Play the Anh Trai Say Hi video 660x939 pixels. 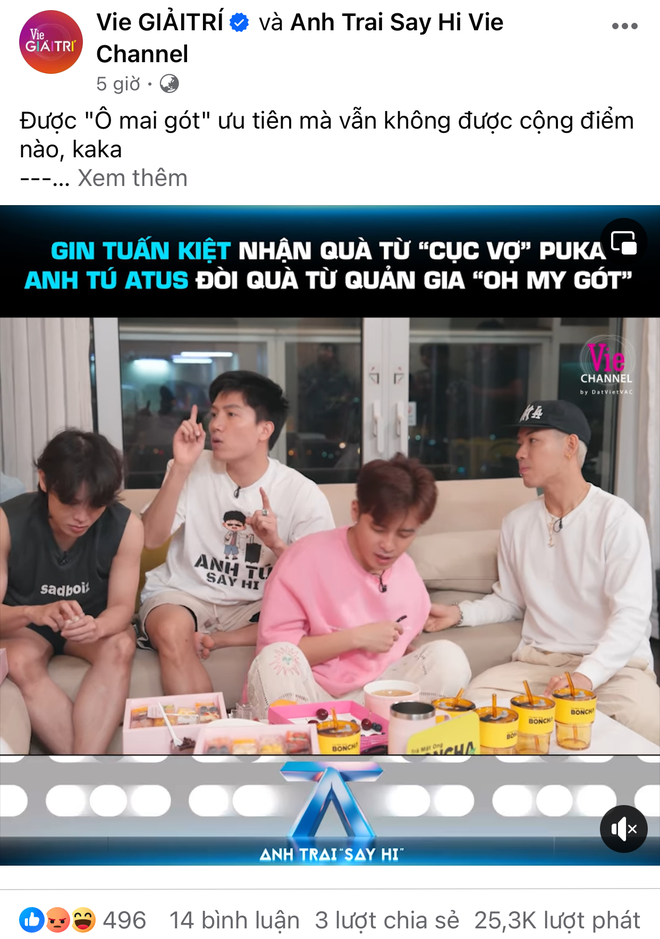click(330, 540)
